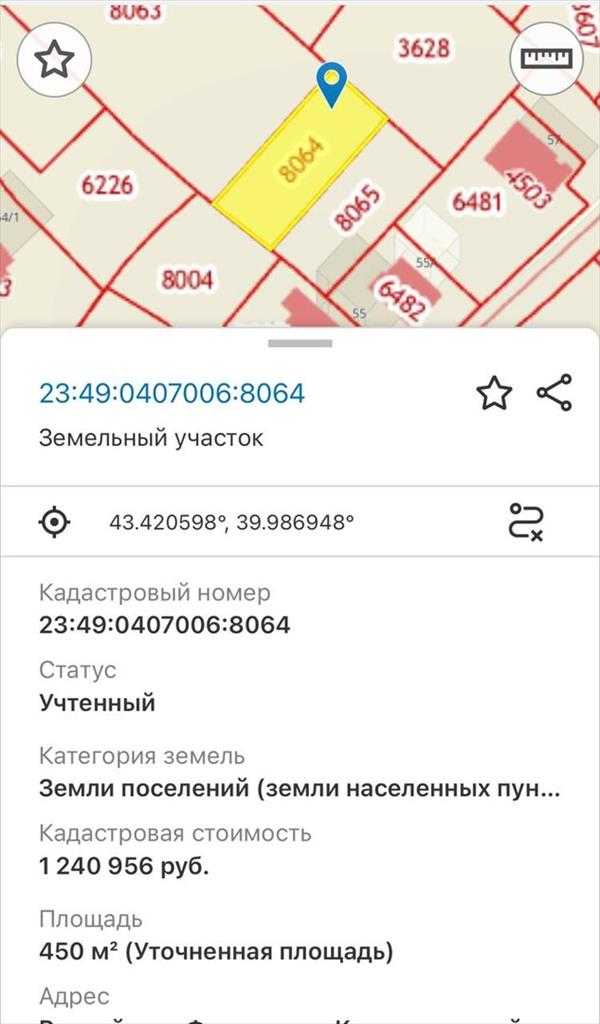Share this land parcel info

[x=554, y=393]
